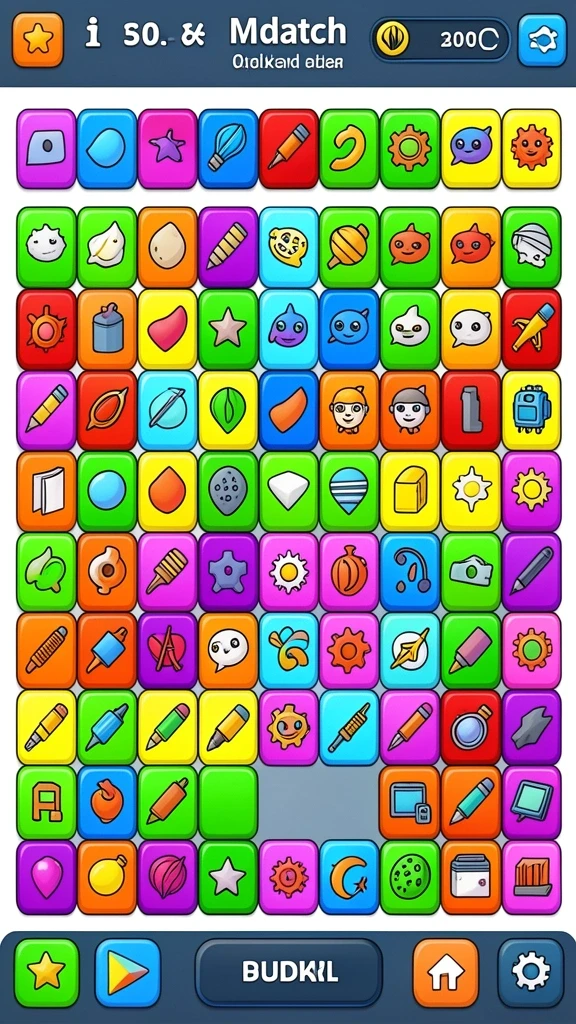Tap the green star button at the bottom
576x1024 pixels.
(46, 973)
